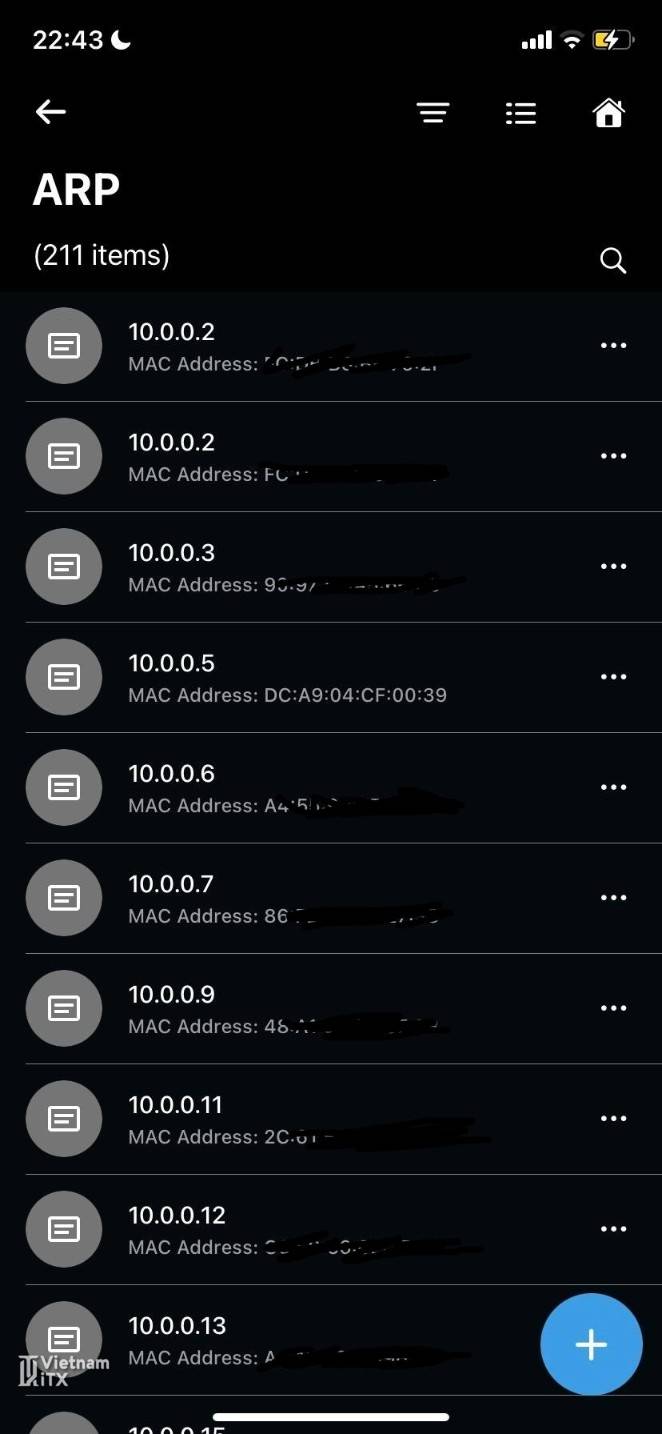Go back using the arrow icon

coord(50,112)
